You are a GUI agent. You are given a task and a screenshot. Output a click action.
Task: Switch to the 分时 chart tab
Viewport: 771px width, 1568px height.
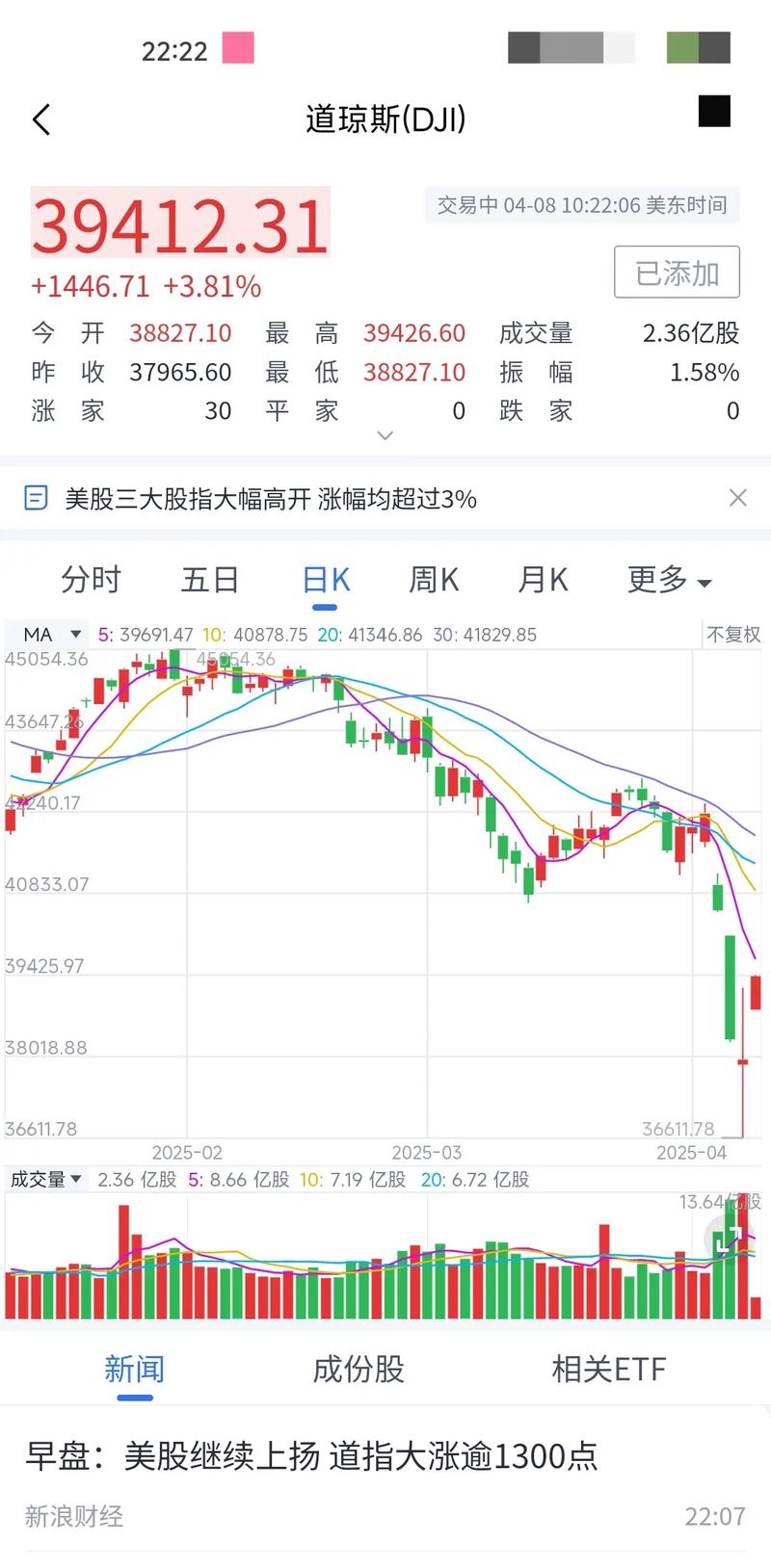91,581
